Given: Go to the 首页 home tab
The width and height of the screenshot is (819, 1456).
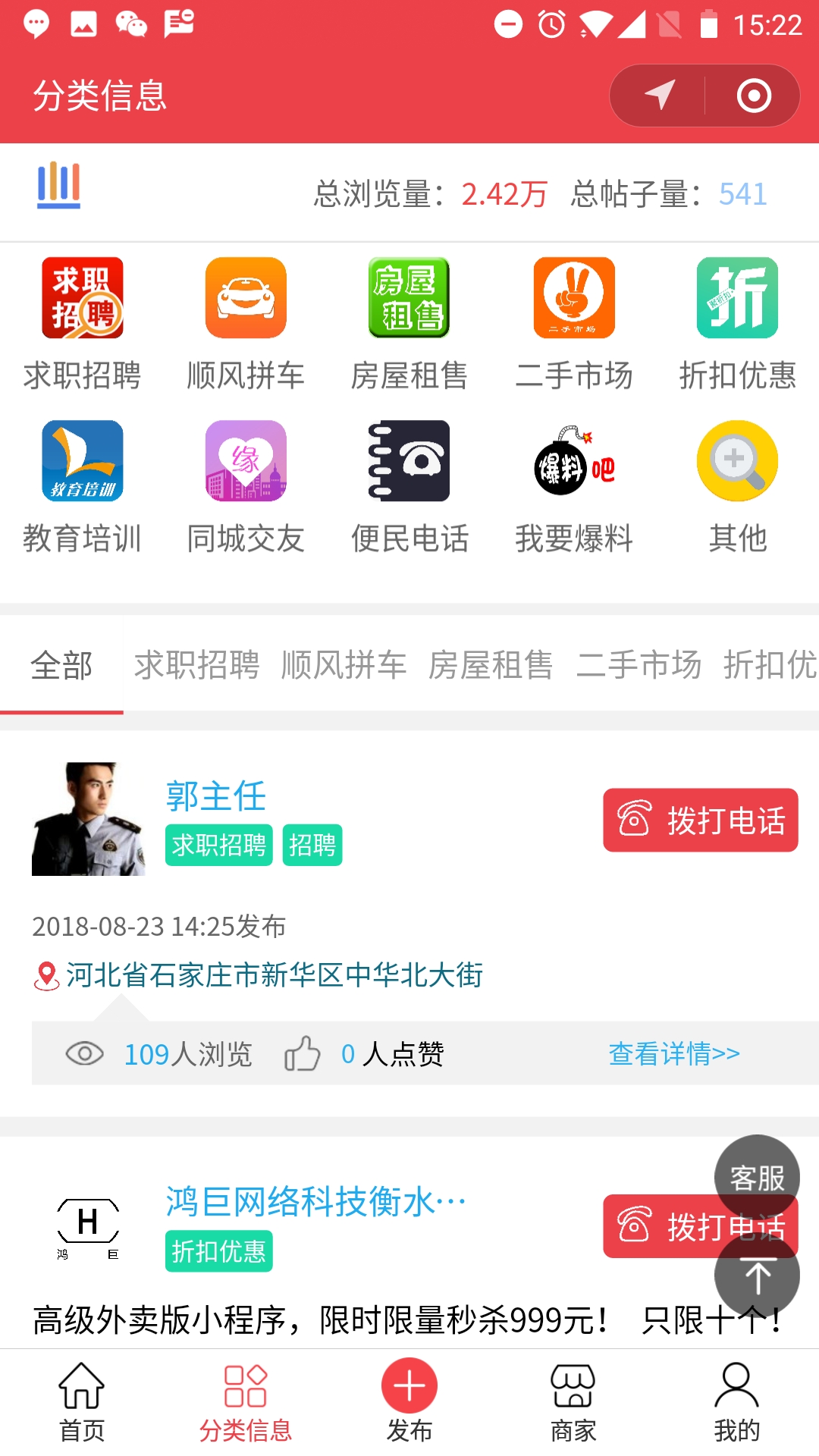Looking at the screenshot, I should click(82, 1400).
